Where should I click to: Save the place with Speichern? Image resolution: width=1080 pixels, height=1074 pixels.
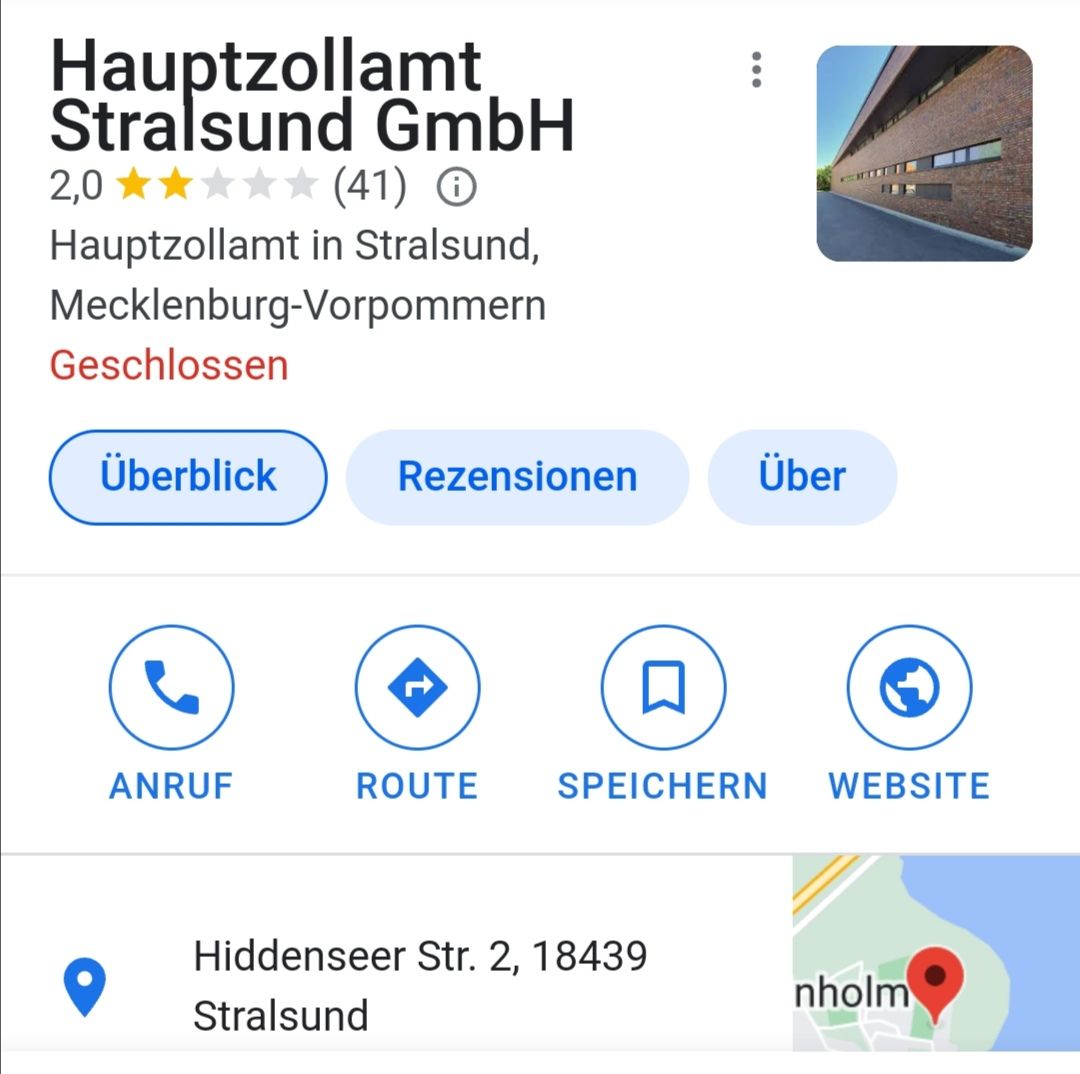pyautogui.click(x=663, y=688)
